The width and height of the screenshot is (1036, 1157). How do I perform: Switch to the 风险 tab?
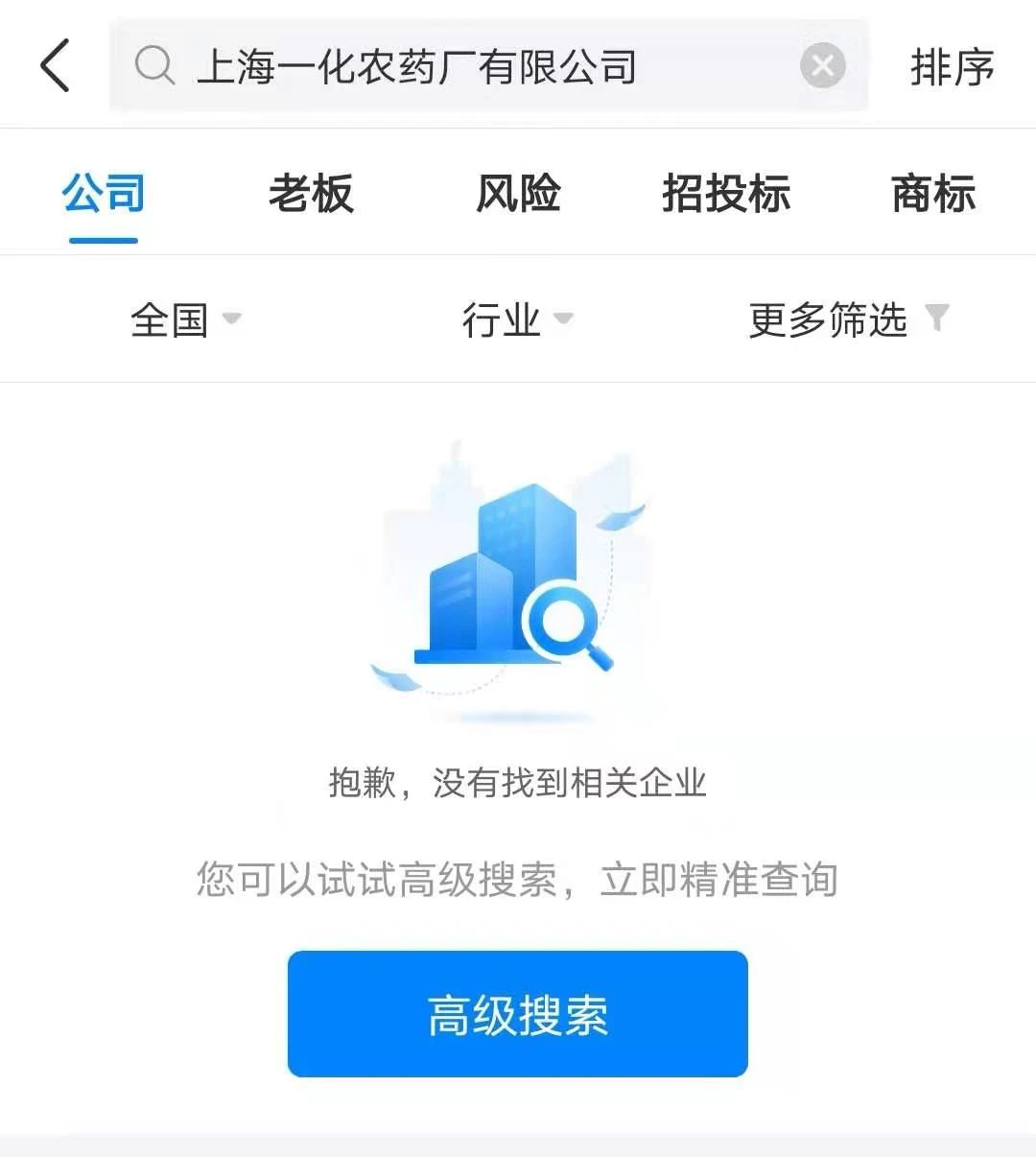(x=518, y=194)
